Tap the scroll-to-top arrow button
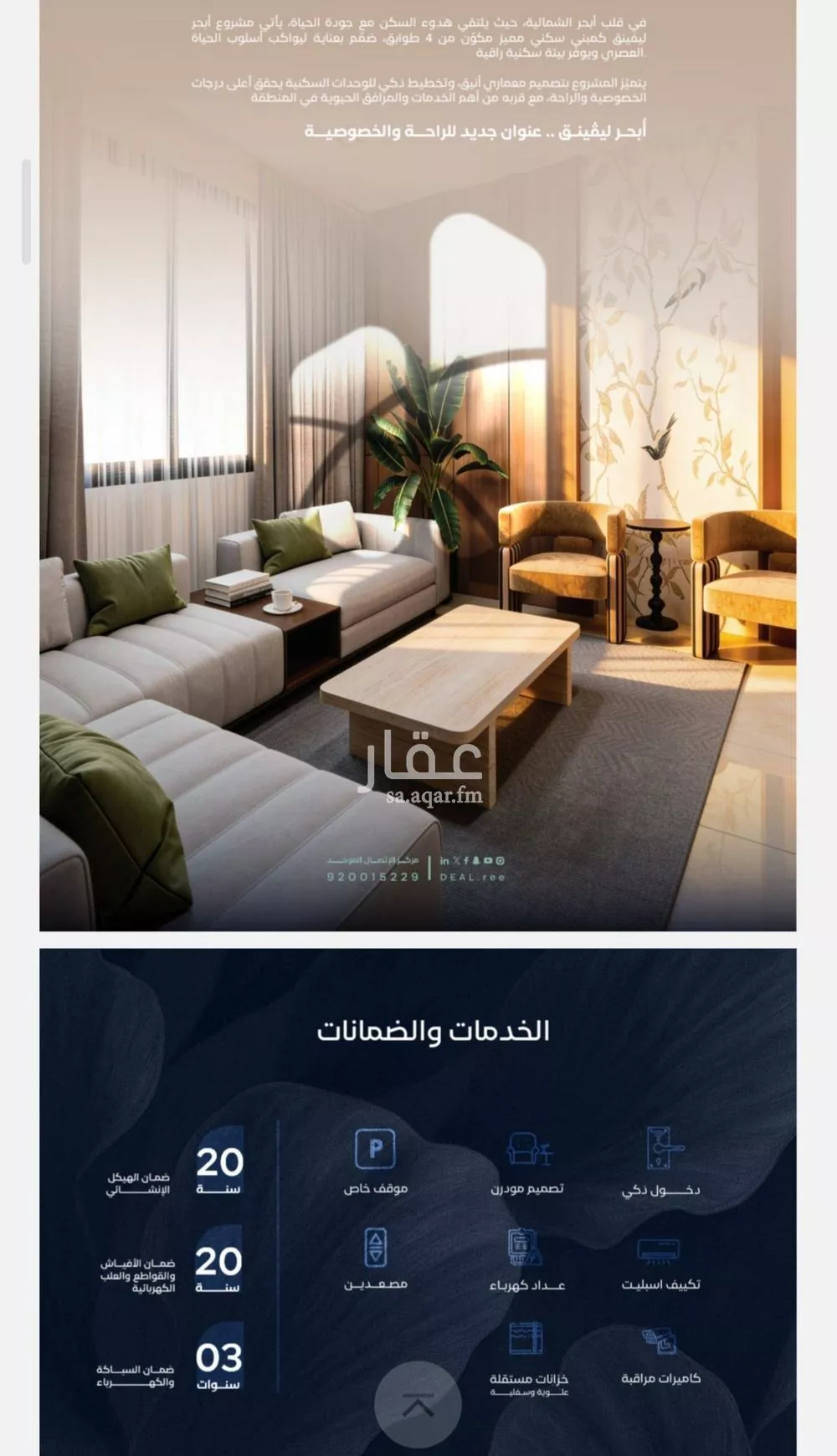The image size is (837, 1456). [x=418, y=1405]
